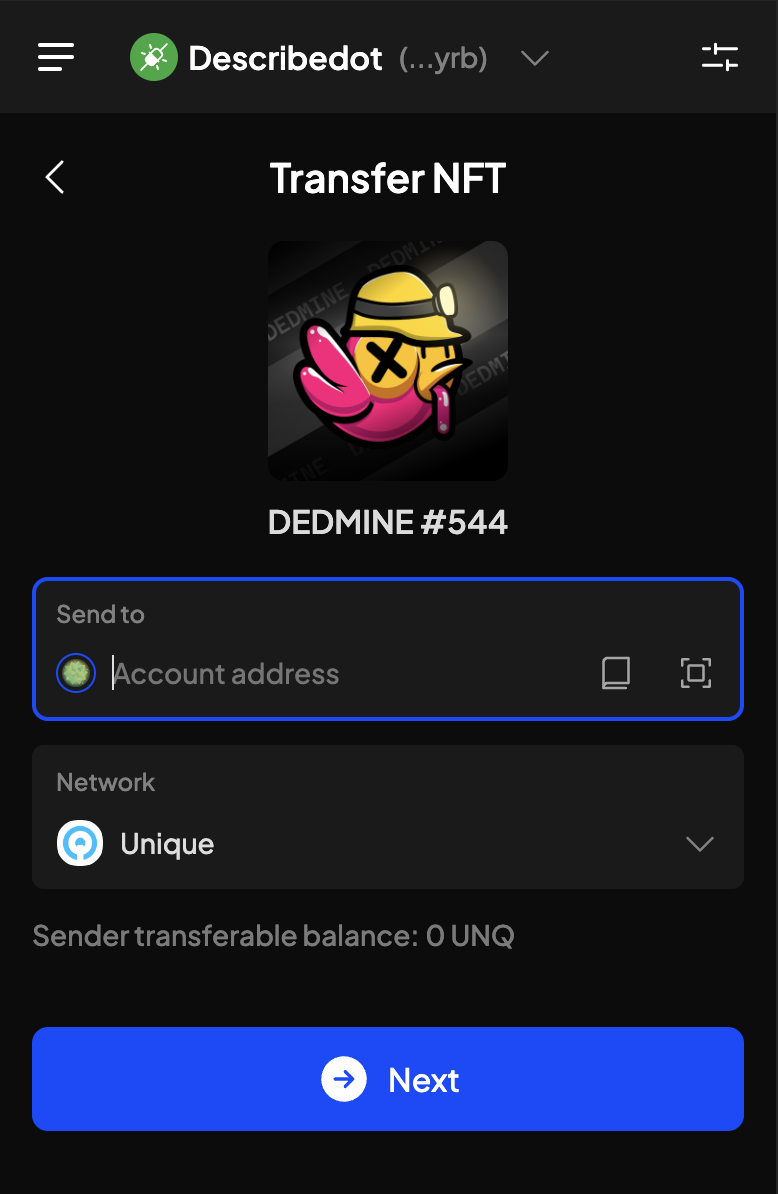Tap the Next button
This screenshot has width=778, height=1194.
pyautogui.click(x=388, y=1080)
